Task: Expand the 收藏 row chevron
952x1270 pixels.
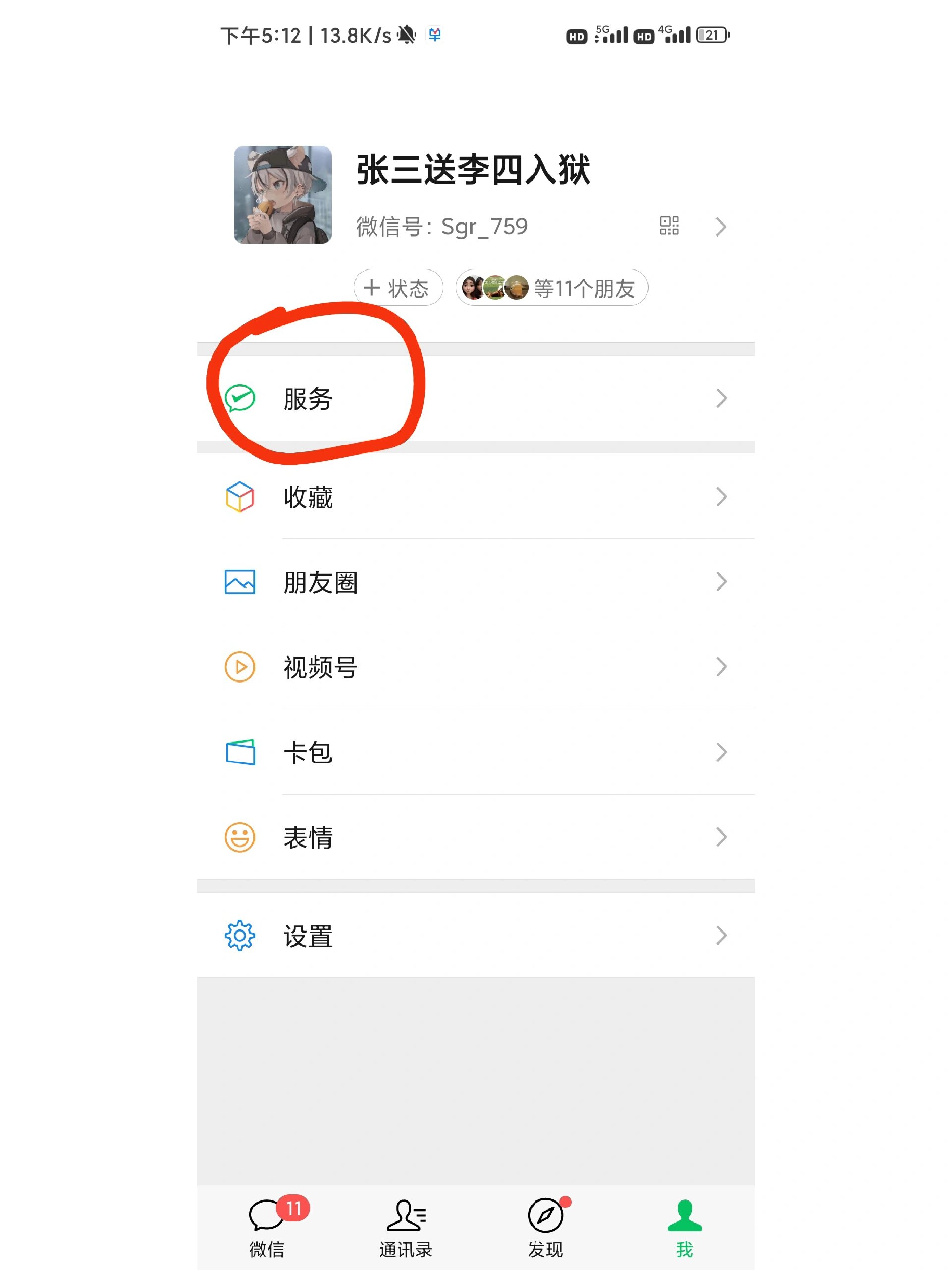Action: 721,497
